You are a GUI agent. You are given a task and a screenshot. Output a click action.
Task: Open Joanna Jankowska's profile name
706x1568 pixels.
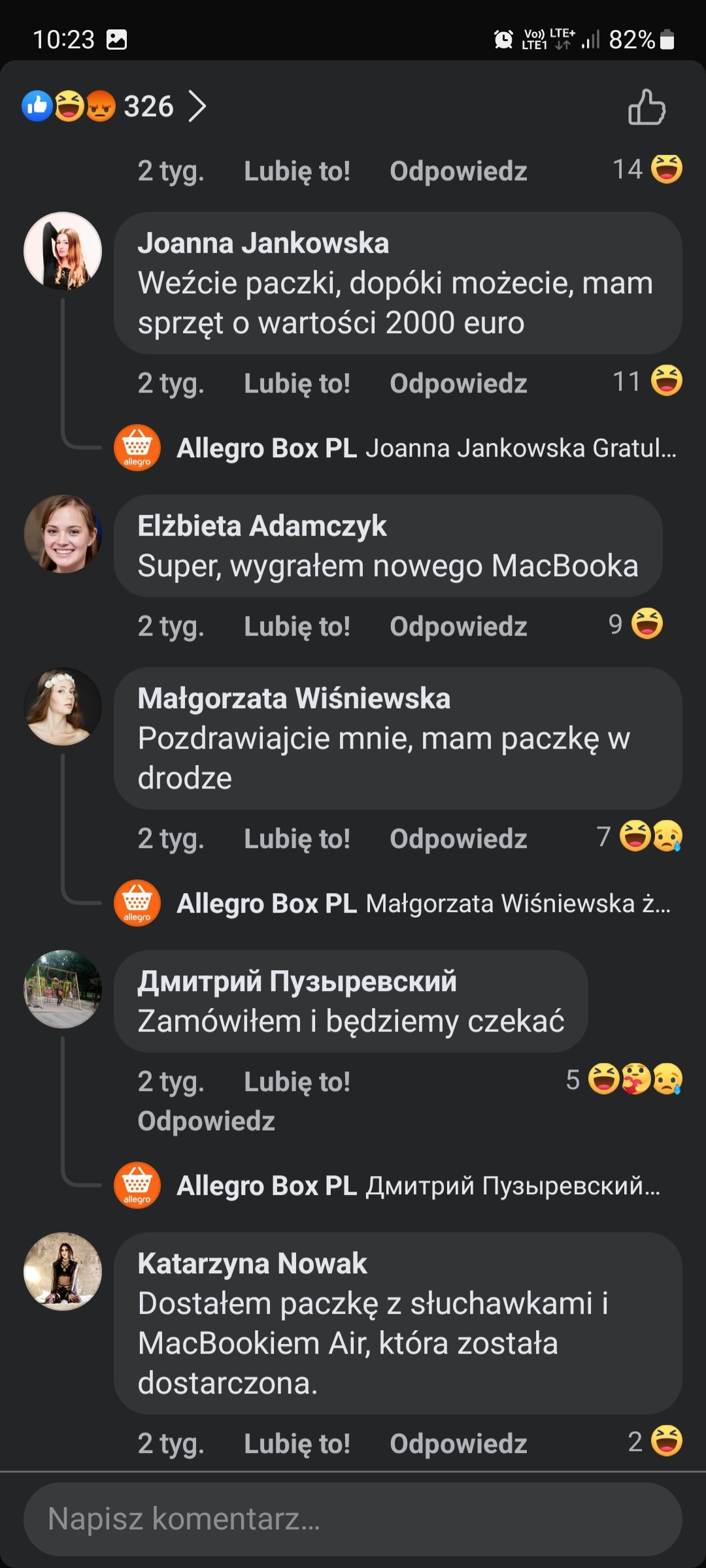tap(263, 243)
